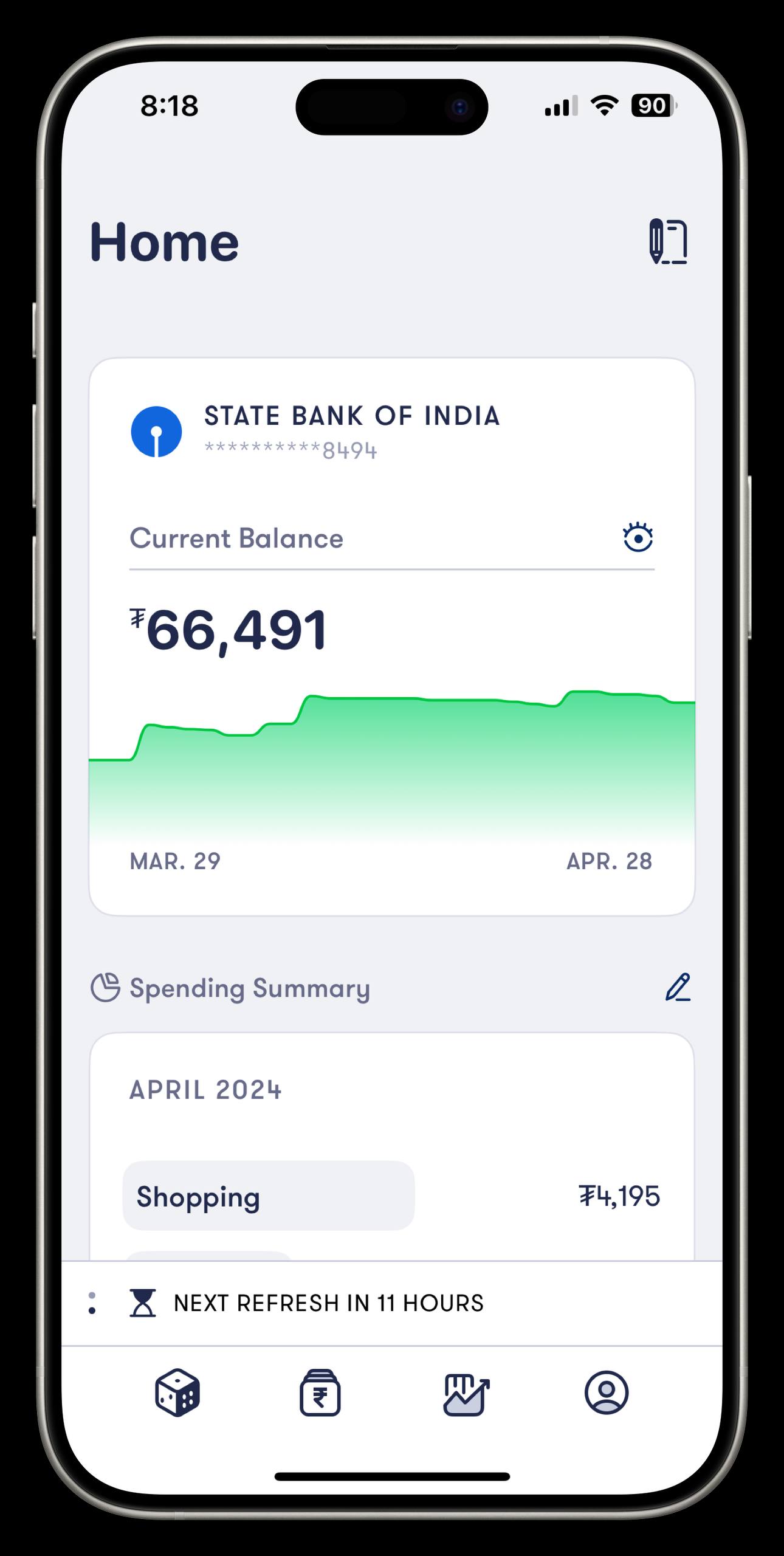784x1556 pixels.
Task: Open the three-dot menu next to the refresh timer
Action: (92, 1303)
